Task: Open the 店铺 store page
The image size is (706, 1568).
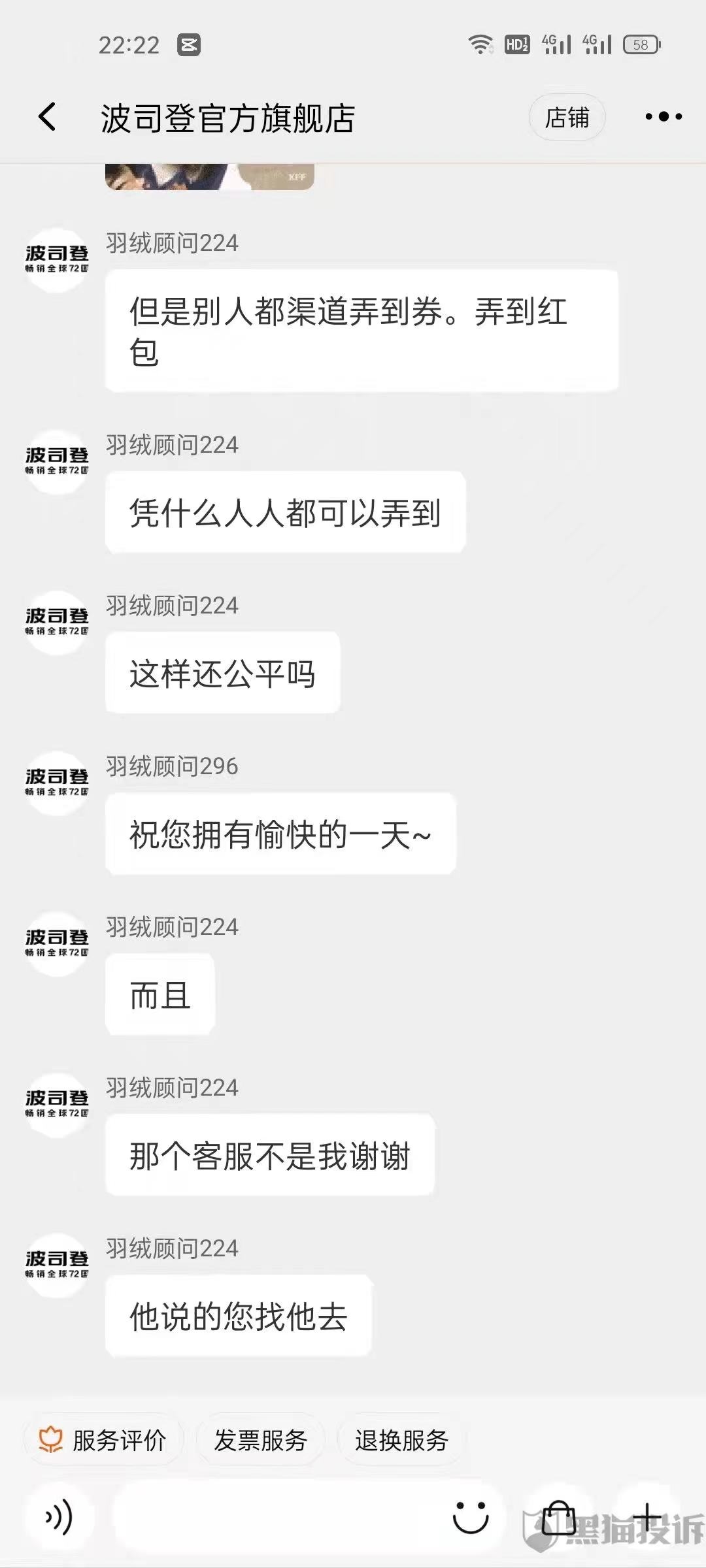Action: 566,118
